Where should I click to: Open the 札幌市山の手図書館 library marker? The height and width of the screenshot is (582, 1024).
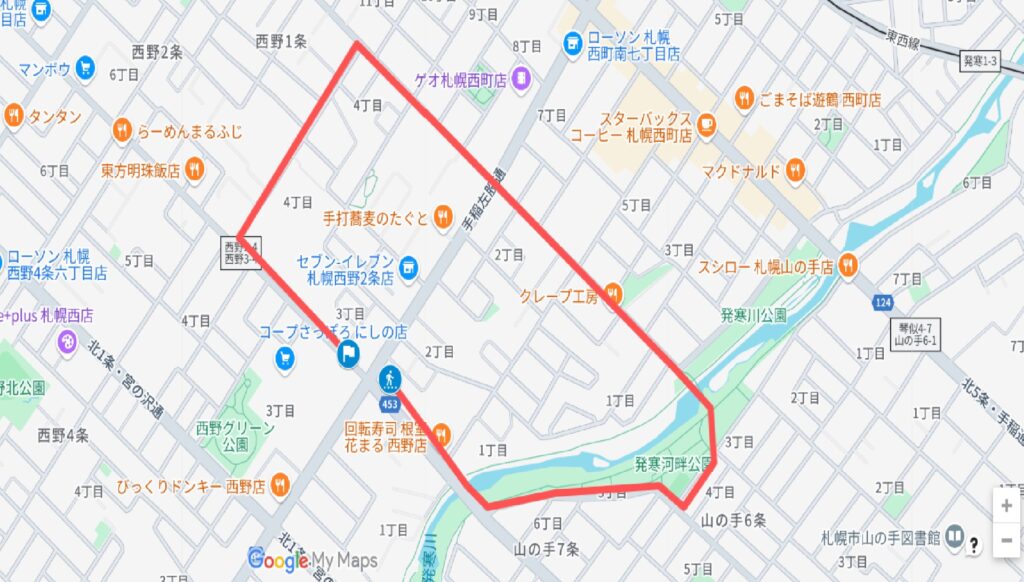point(955,537)
